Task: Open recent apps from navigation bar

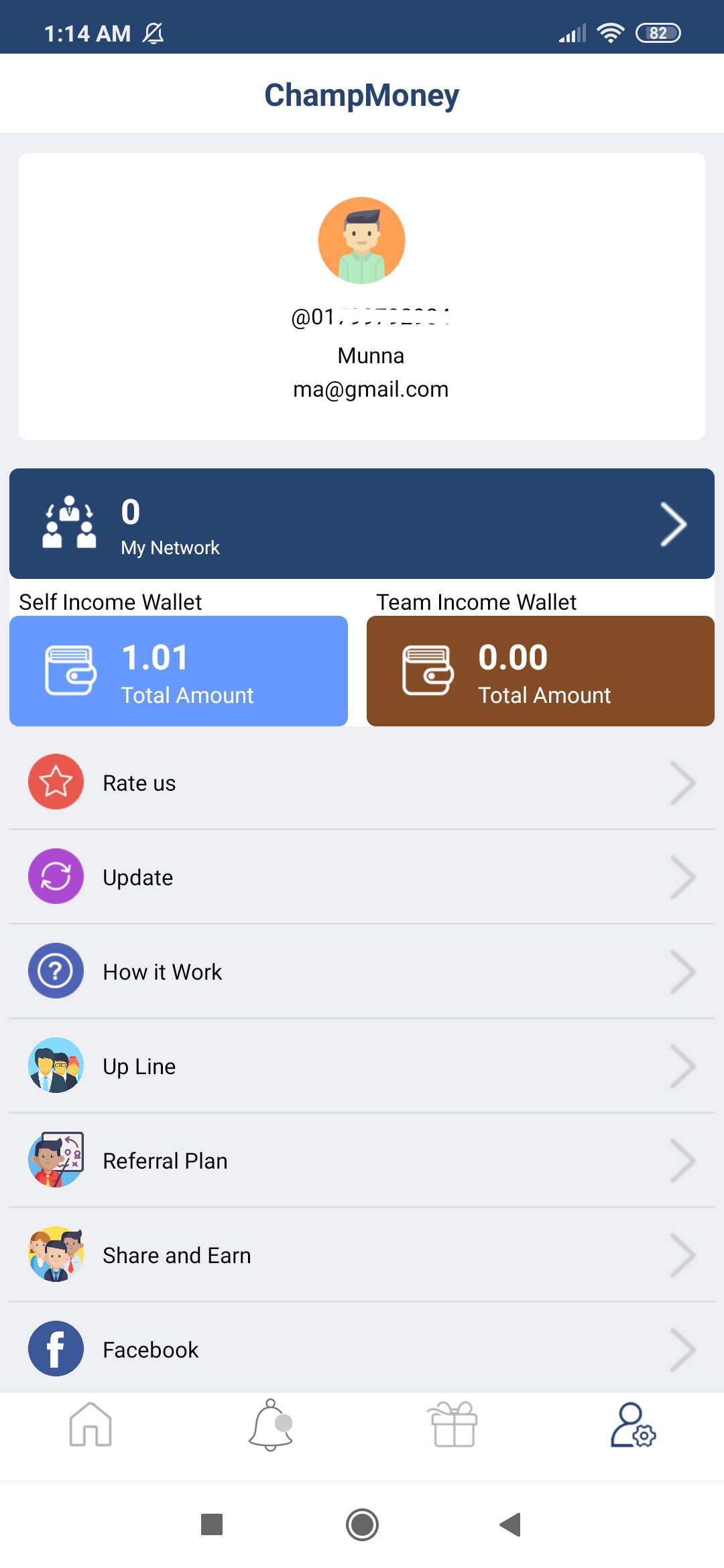Action: [x=212, y=1524]
